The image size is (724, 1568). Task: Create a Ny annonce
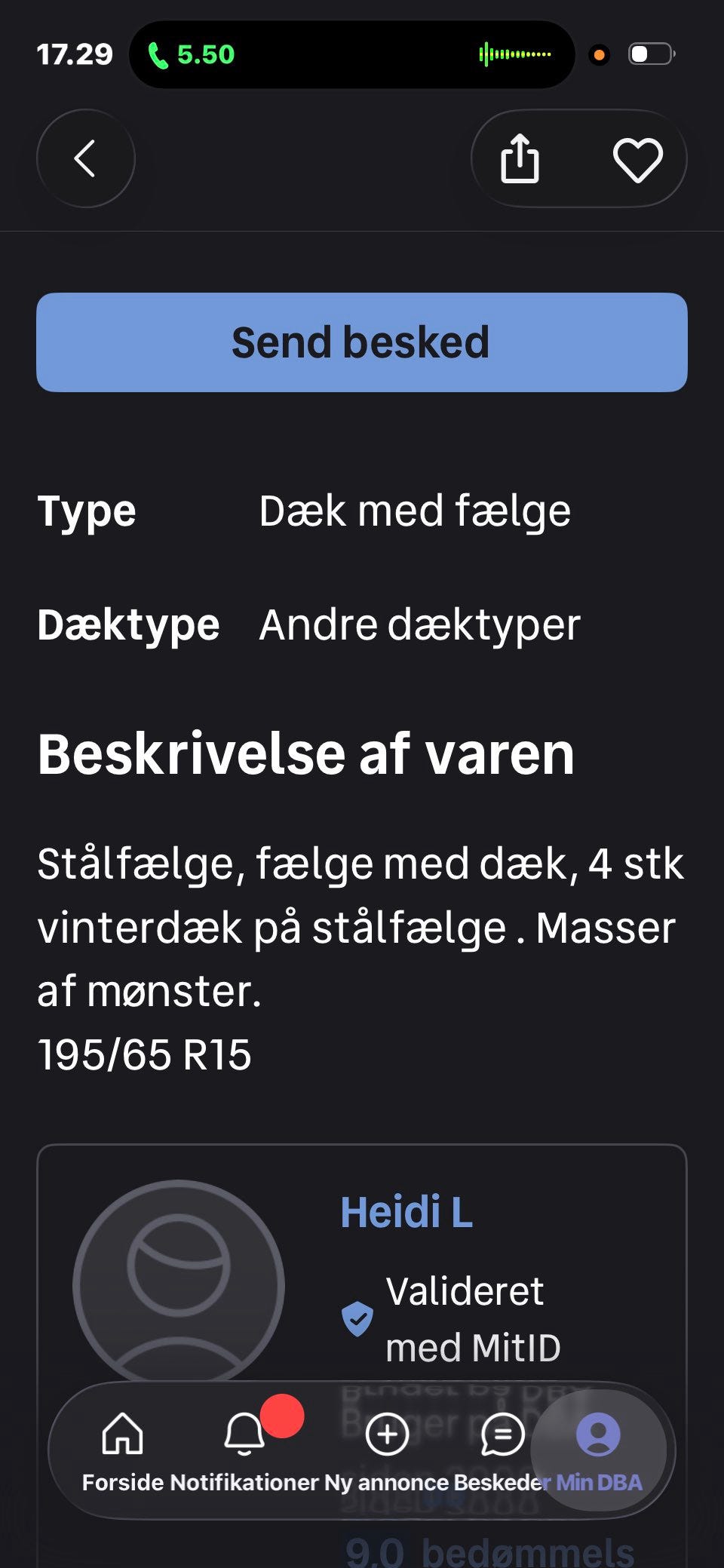pos(387,1451)
